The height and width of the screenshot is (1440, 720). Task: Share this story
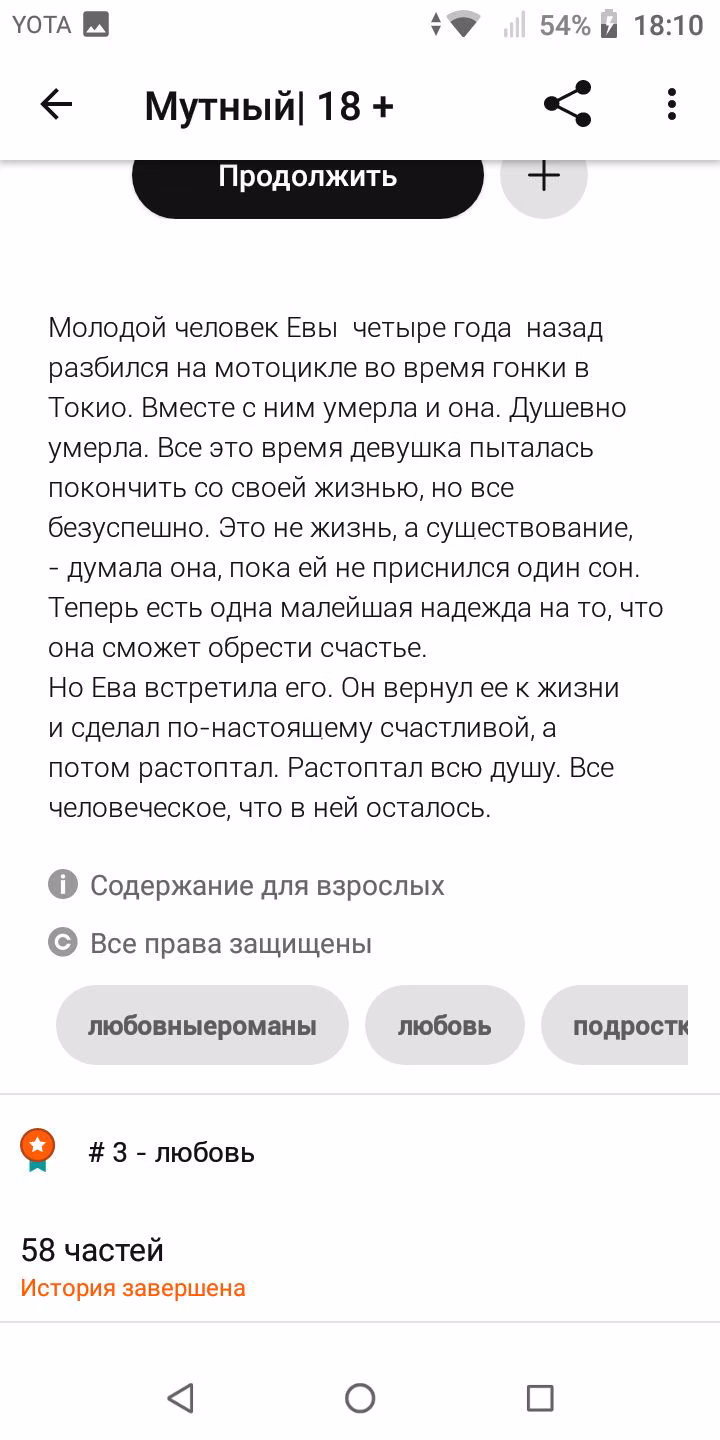[x=567, y=105]
